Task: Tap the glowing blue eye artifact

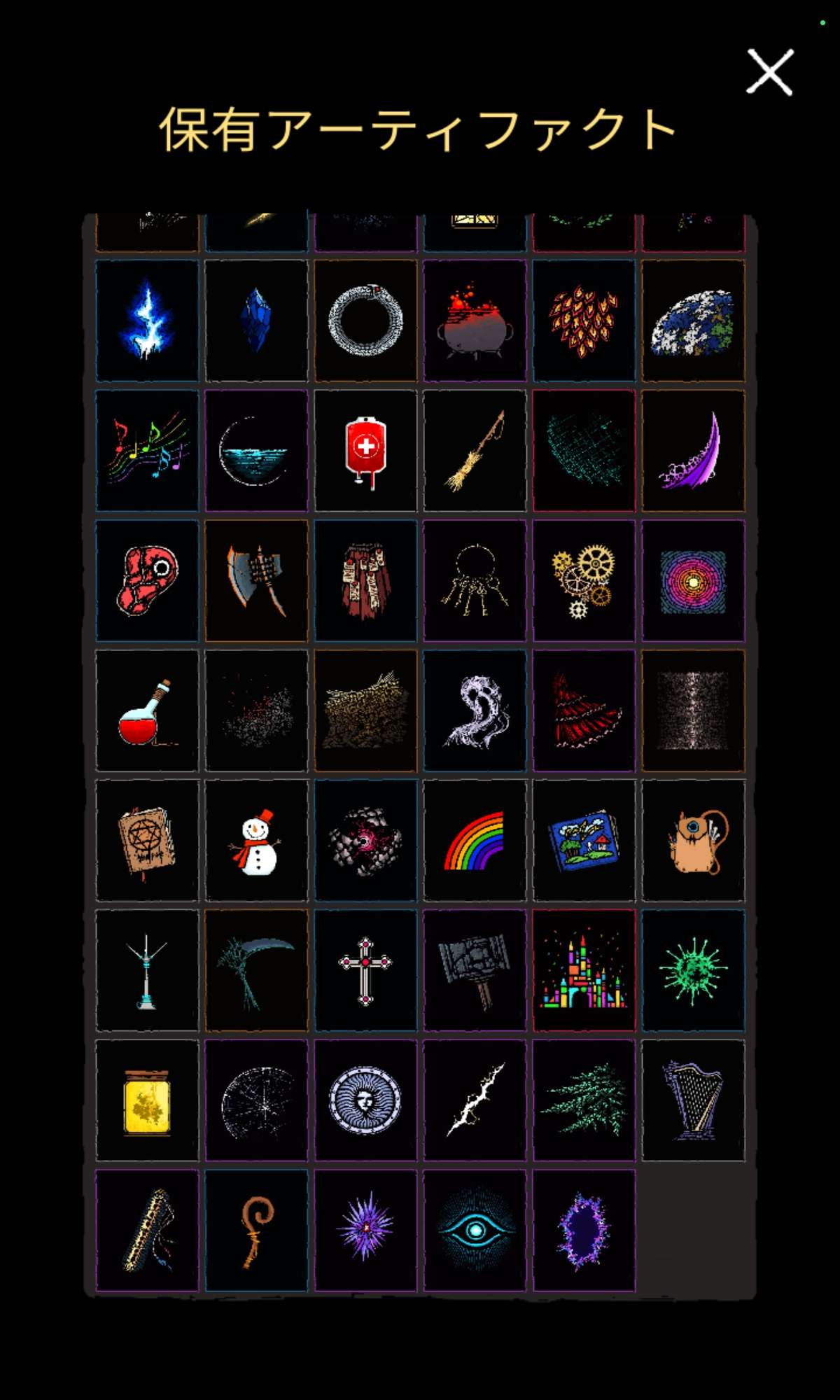Action: [x=475, y=1231]
